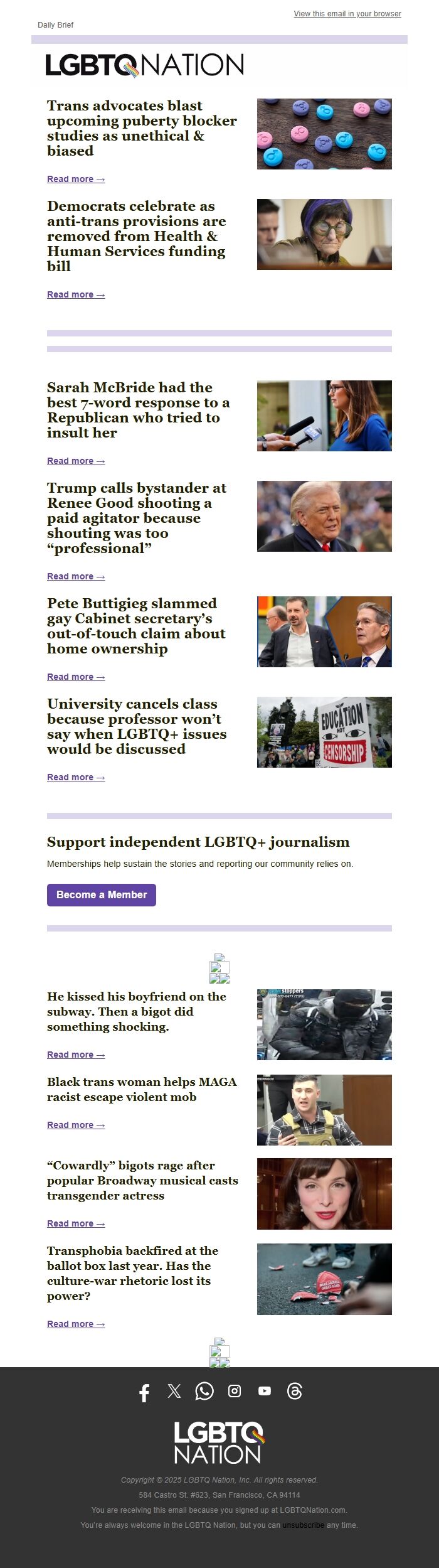Read more on Health & Human Services bill

(x=76, y=295)
